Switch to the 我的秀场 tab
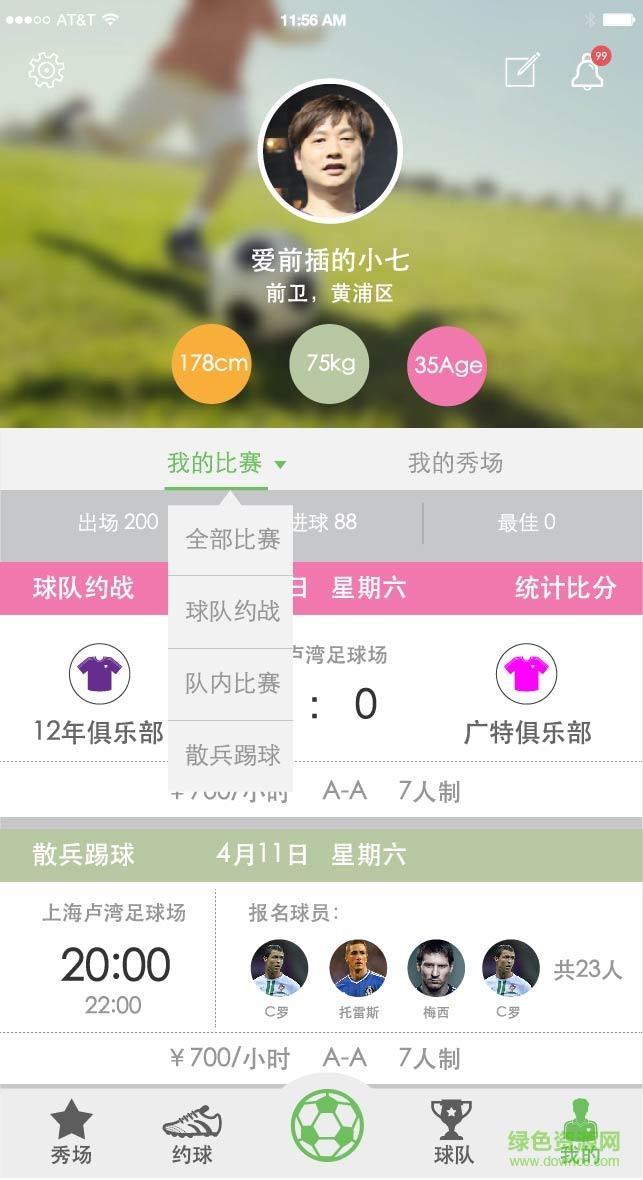The width and height of the screenshot is (643, 1180). click(x=455, y=464)
